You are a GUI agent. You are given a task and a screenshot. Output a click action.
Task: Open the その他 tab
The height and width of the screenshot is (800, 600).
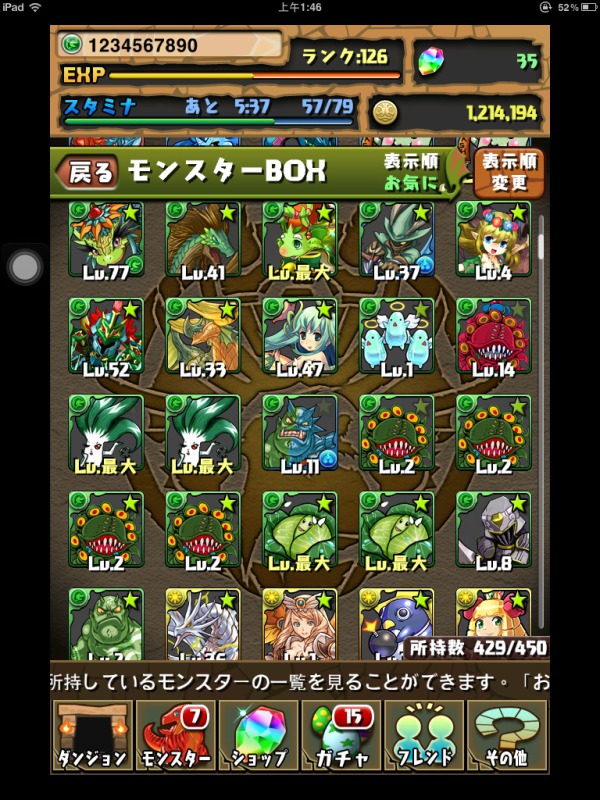507,735
